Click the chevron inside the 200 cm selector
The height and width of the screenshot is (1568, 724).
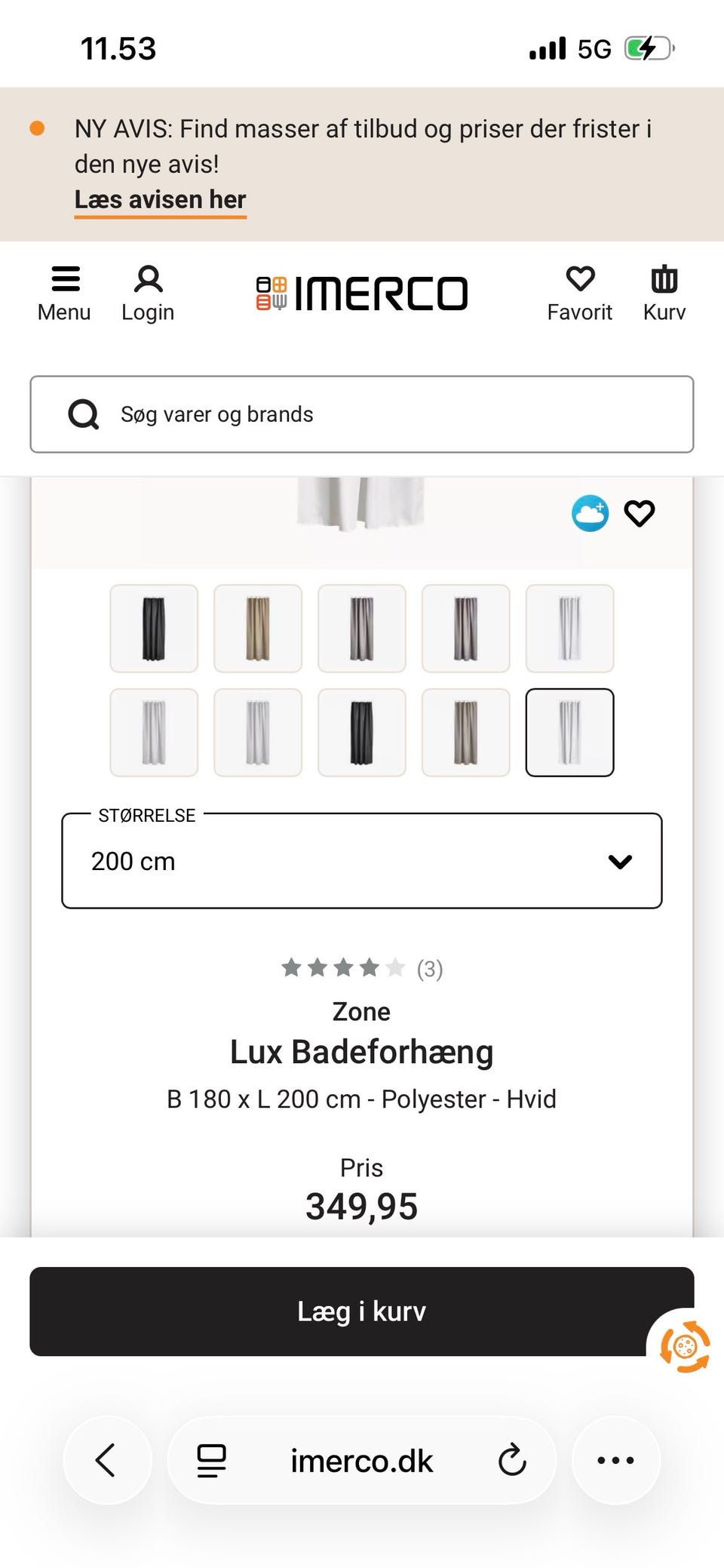(x=619, y=861)
